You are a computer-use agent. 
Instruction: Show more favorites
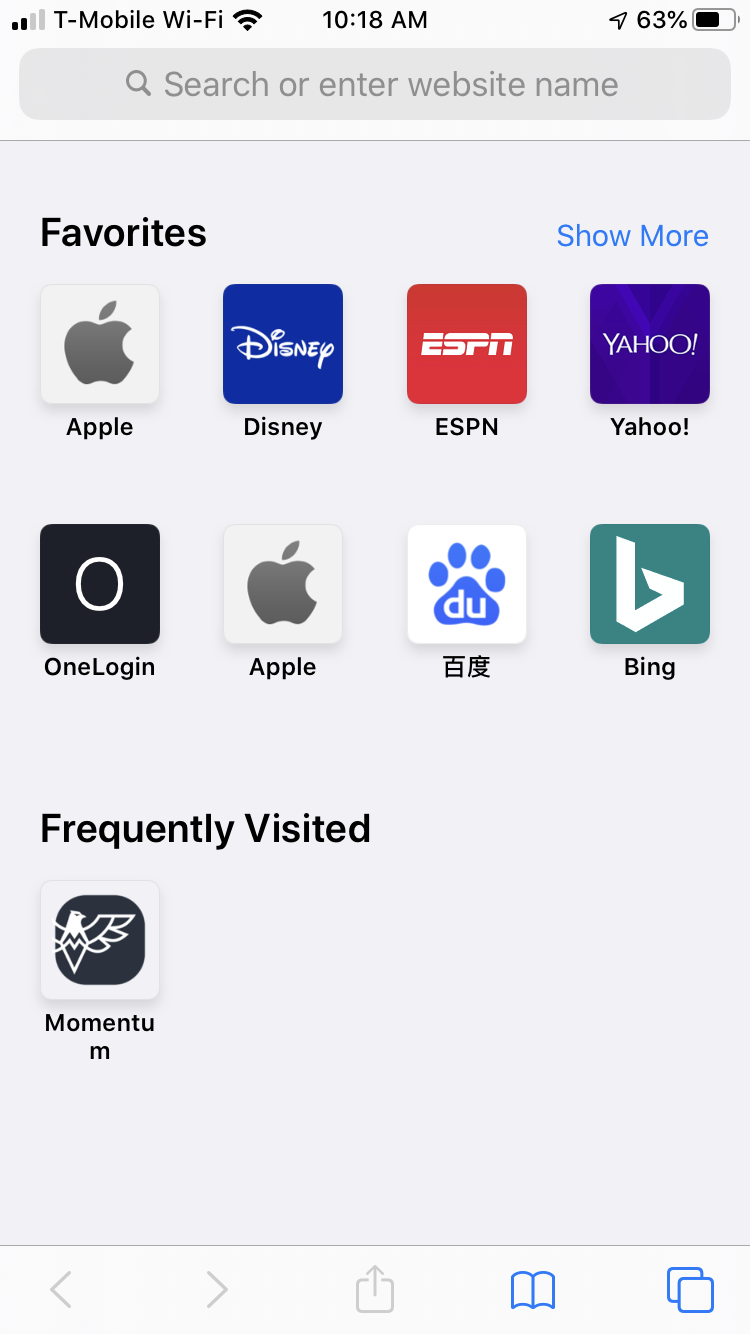[632, 236]
